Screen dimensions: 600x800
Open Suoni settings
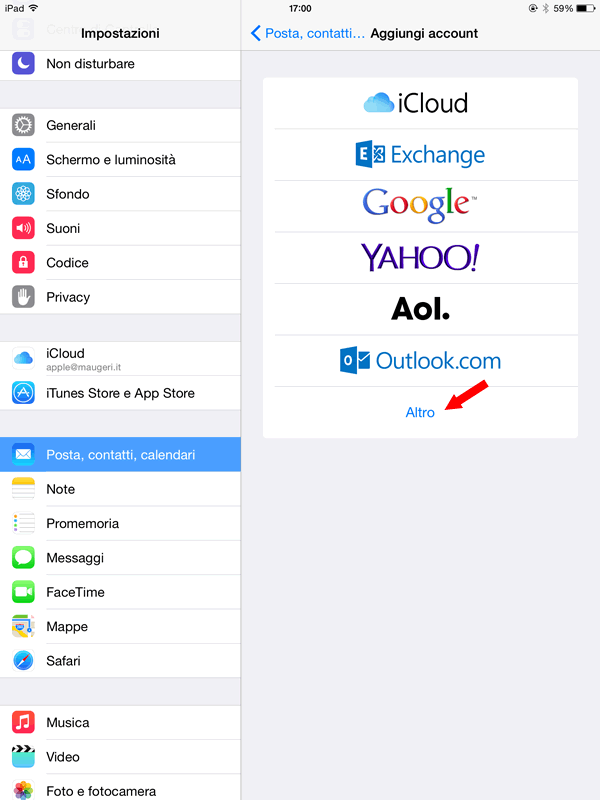[x=120, y=228]
